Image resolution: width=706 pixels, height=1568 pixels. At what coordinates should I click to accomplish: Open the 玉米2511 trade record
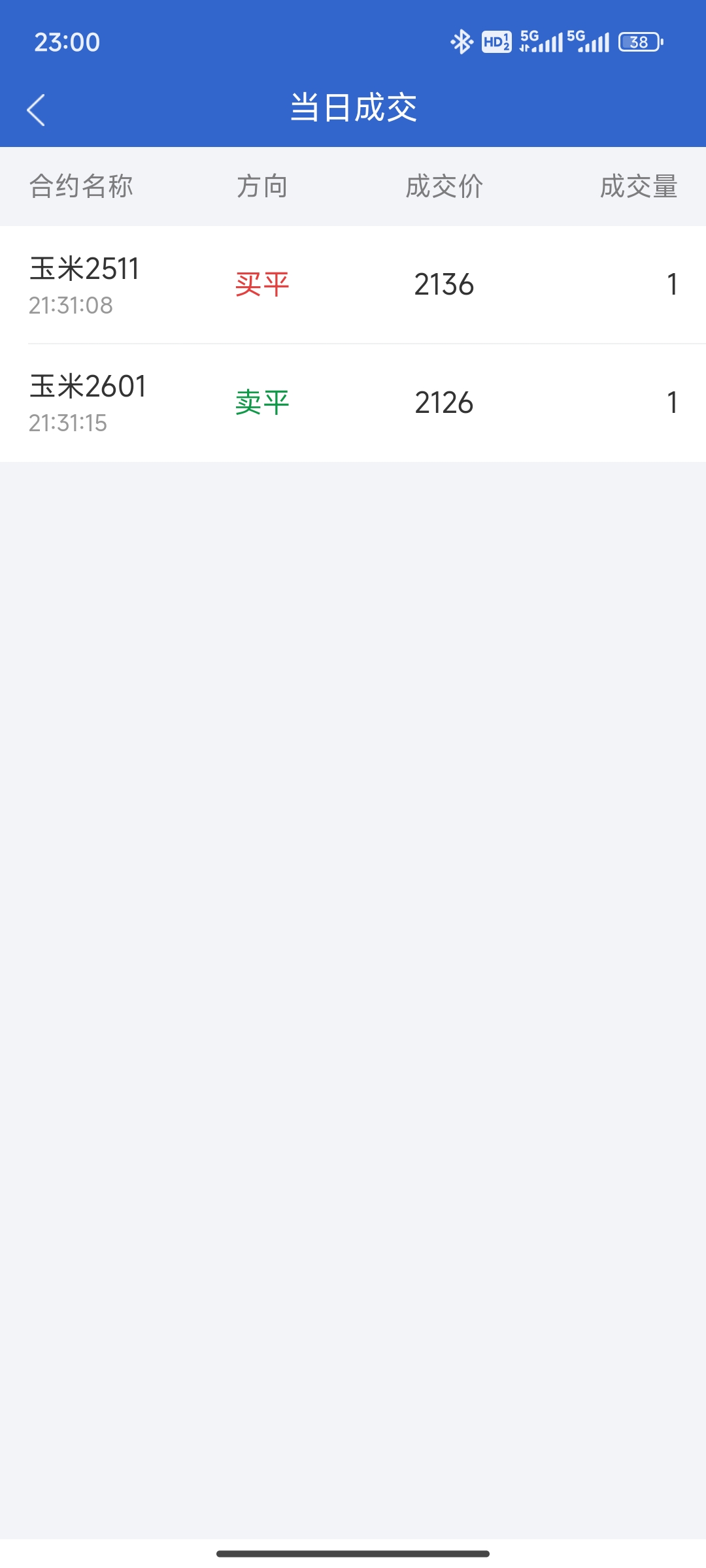click(x=353, y=285)
